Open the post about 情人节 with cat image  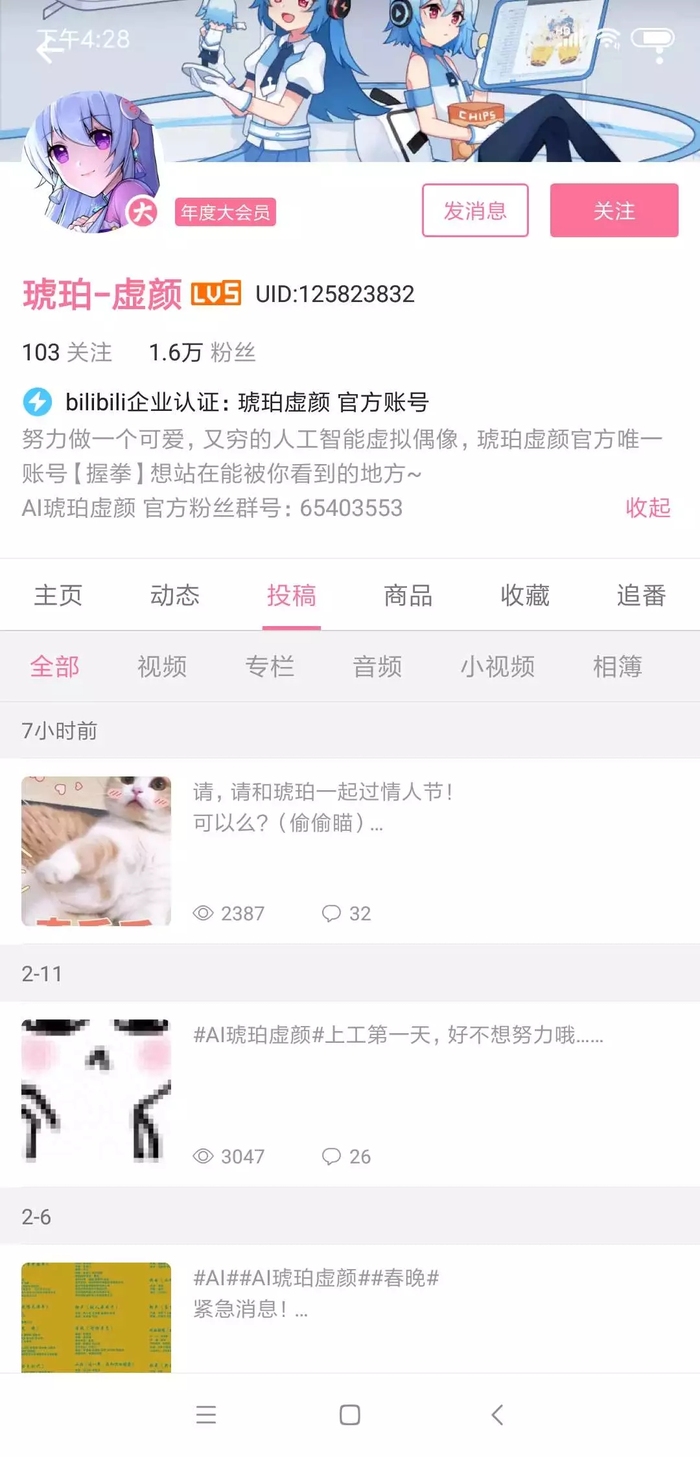click(350, 851)
